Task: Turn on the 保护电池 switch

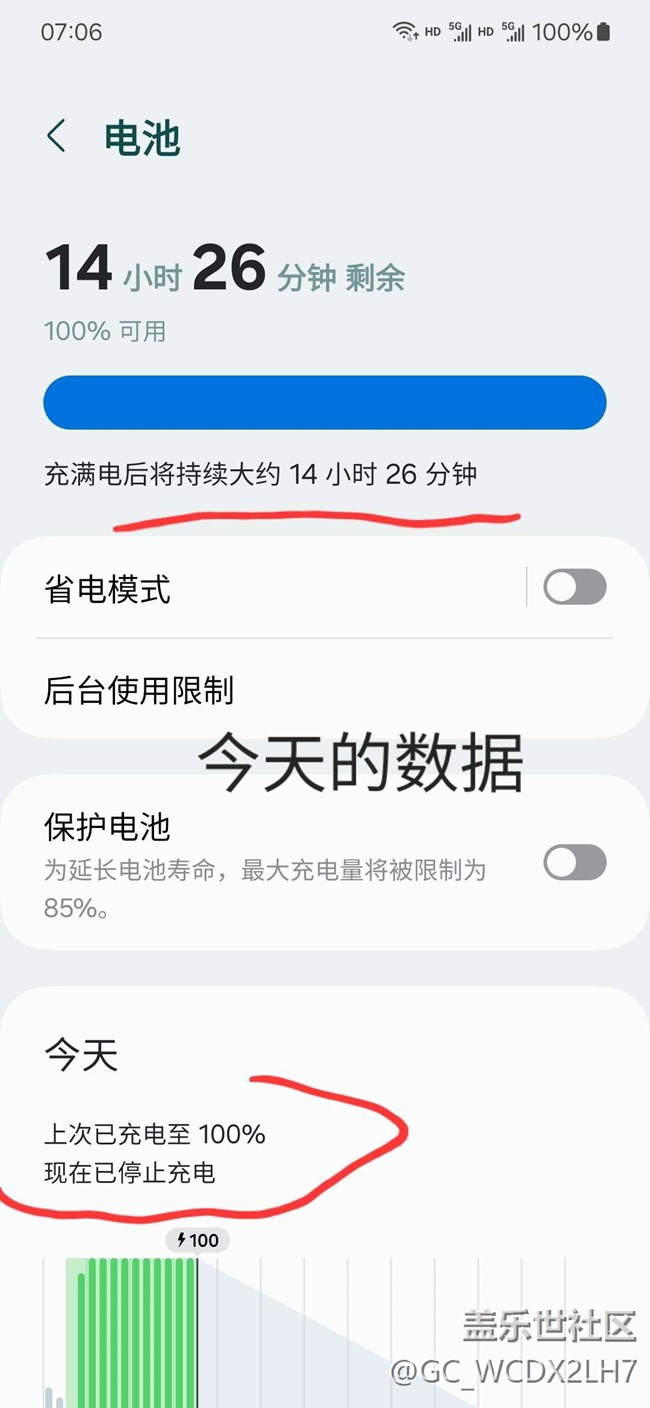Action: [575, 862]
